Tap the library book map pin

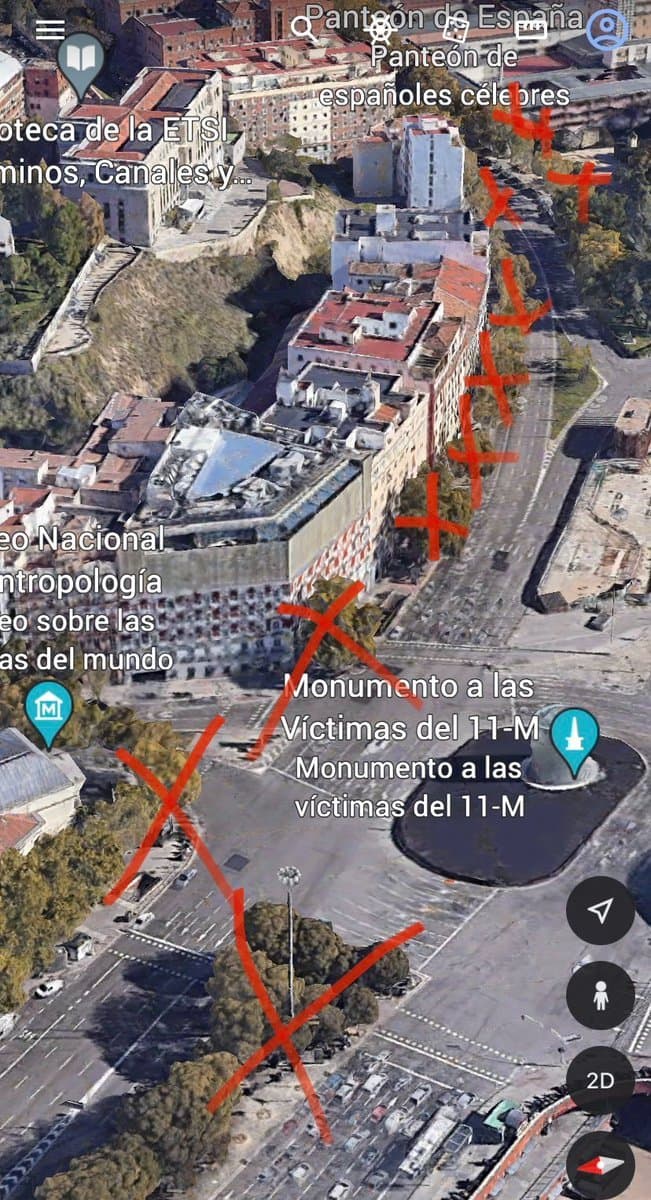(x=81, y=64)
